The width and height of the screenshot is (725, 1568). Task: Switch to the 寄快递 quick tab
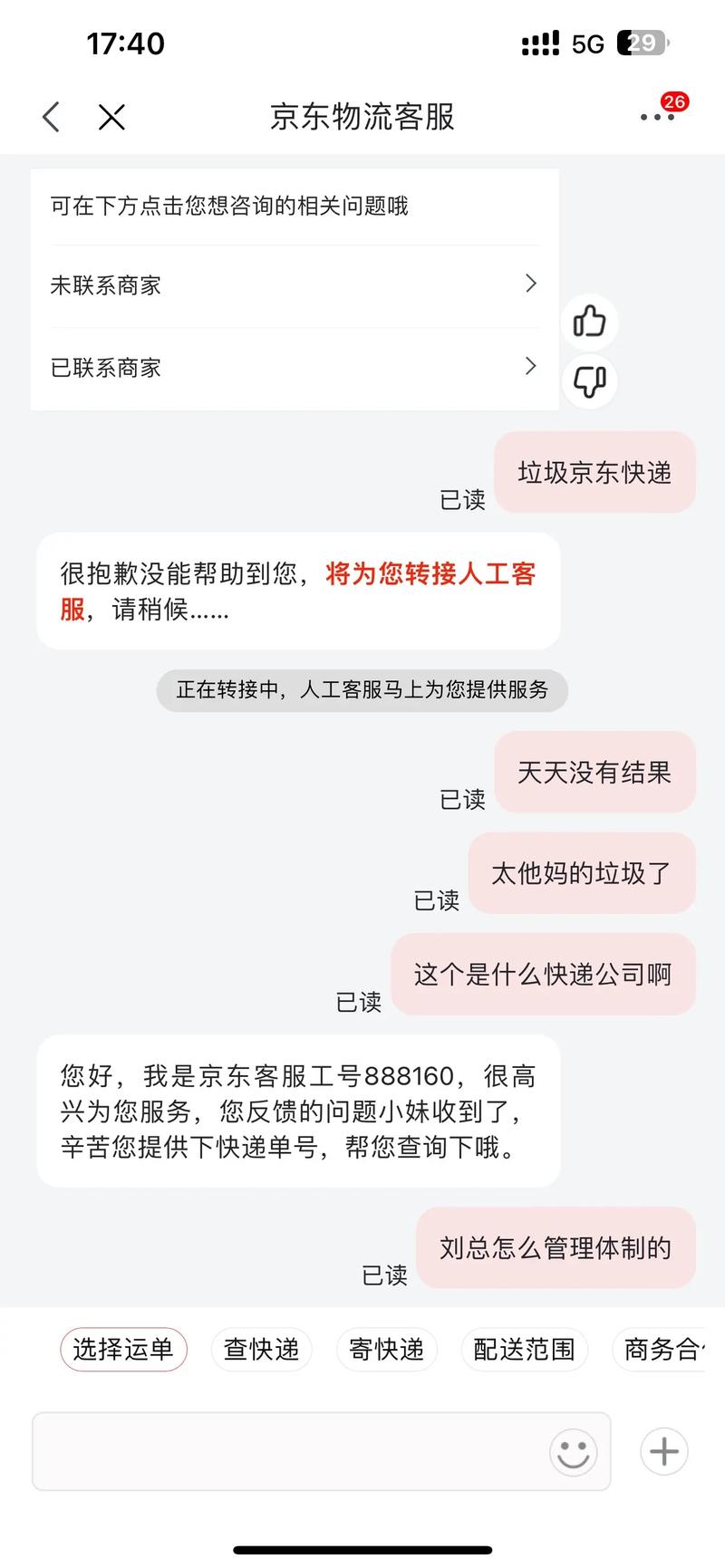tap(387, 1350)
